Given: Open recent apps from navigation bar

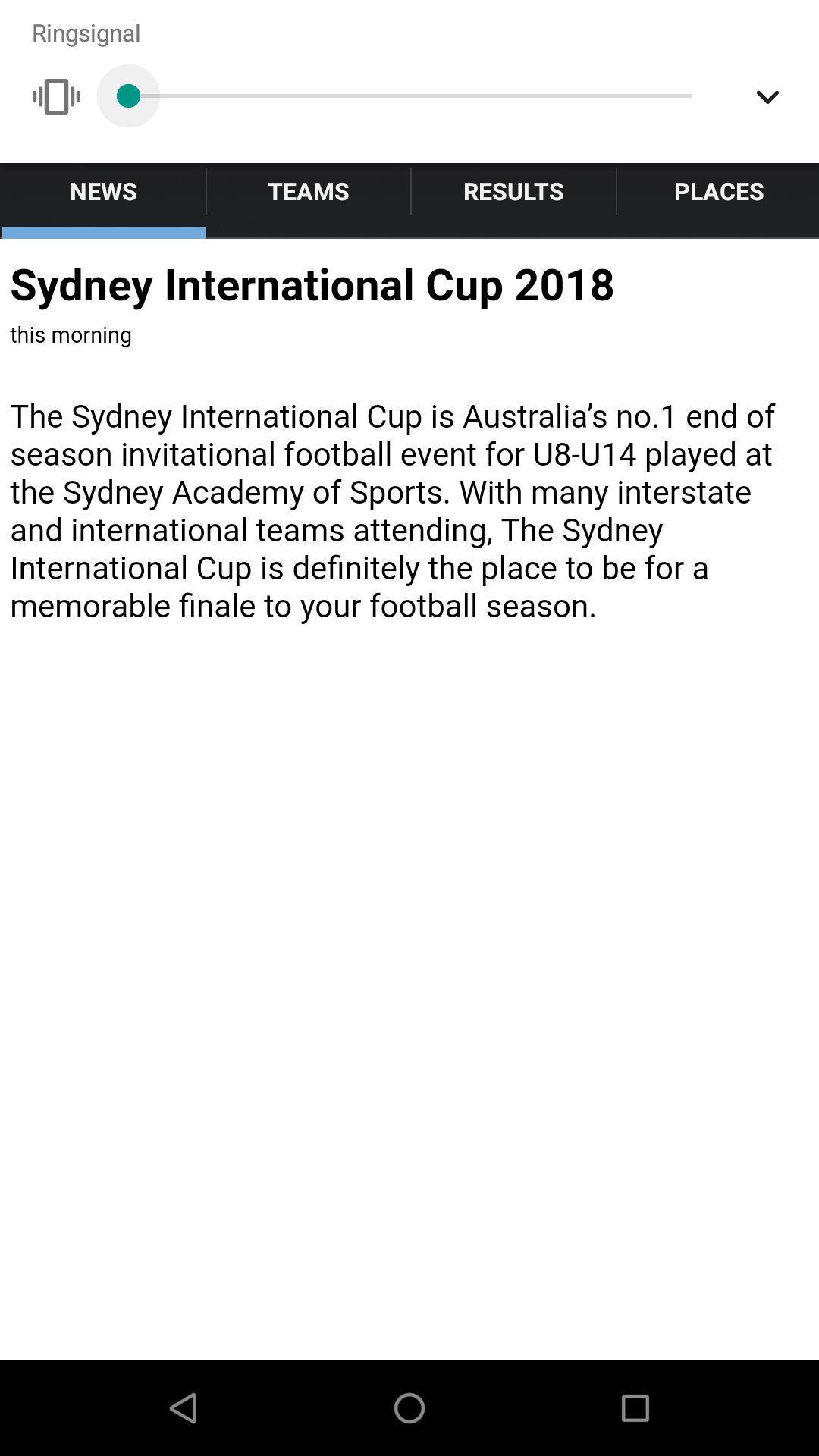Looking at the screenshot, I should point(635,1408).
